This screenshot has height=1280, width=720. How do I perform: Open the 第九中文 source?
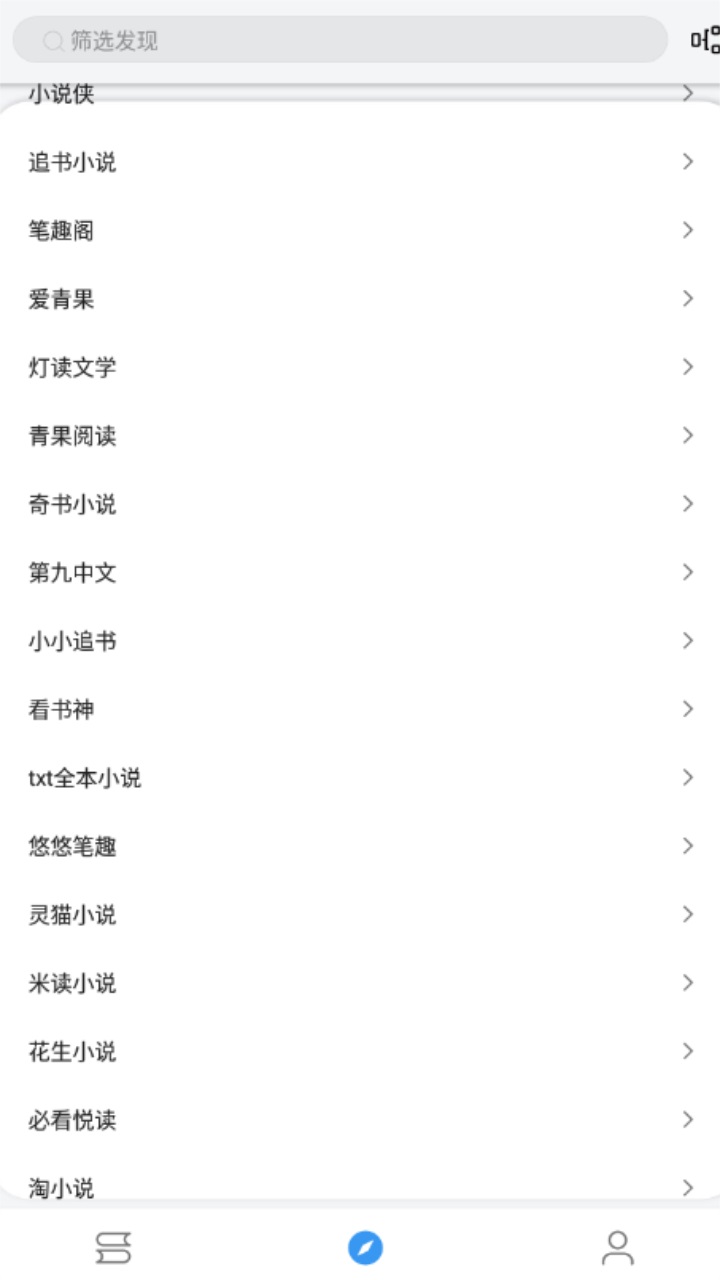point(360,572)
